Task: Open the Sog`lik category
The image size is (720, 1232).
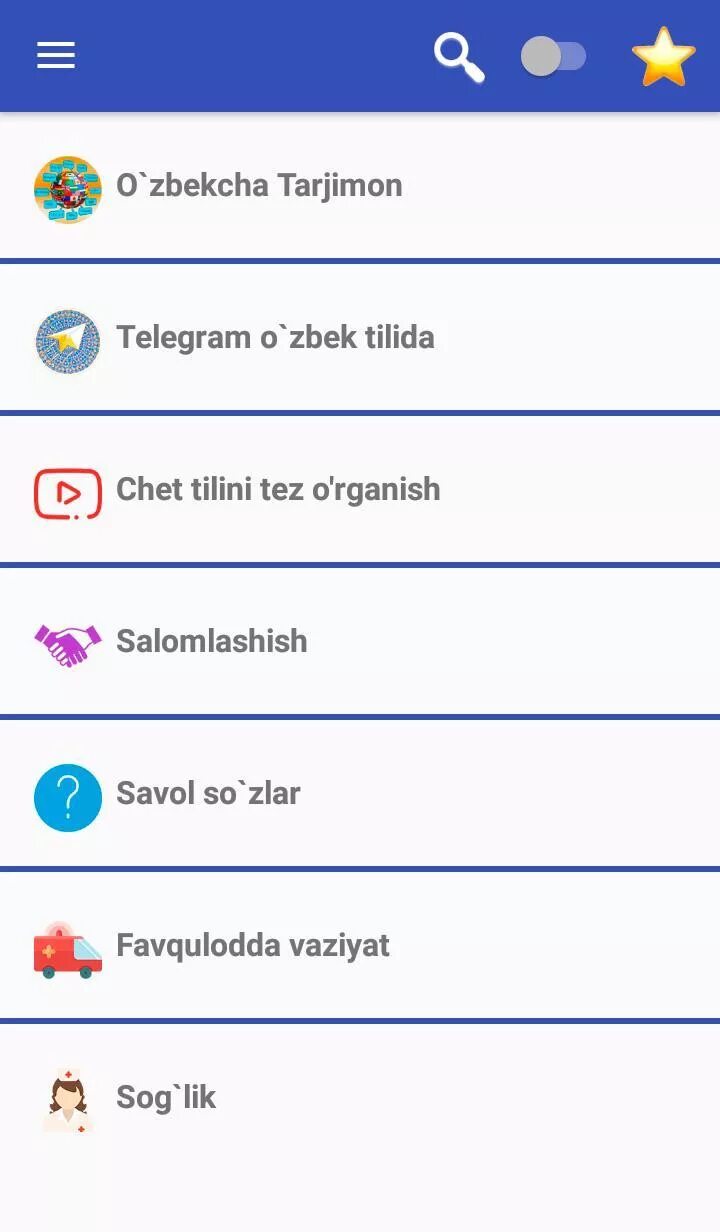Action: [360, 1098]
